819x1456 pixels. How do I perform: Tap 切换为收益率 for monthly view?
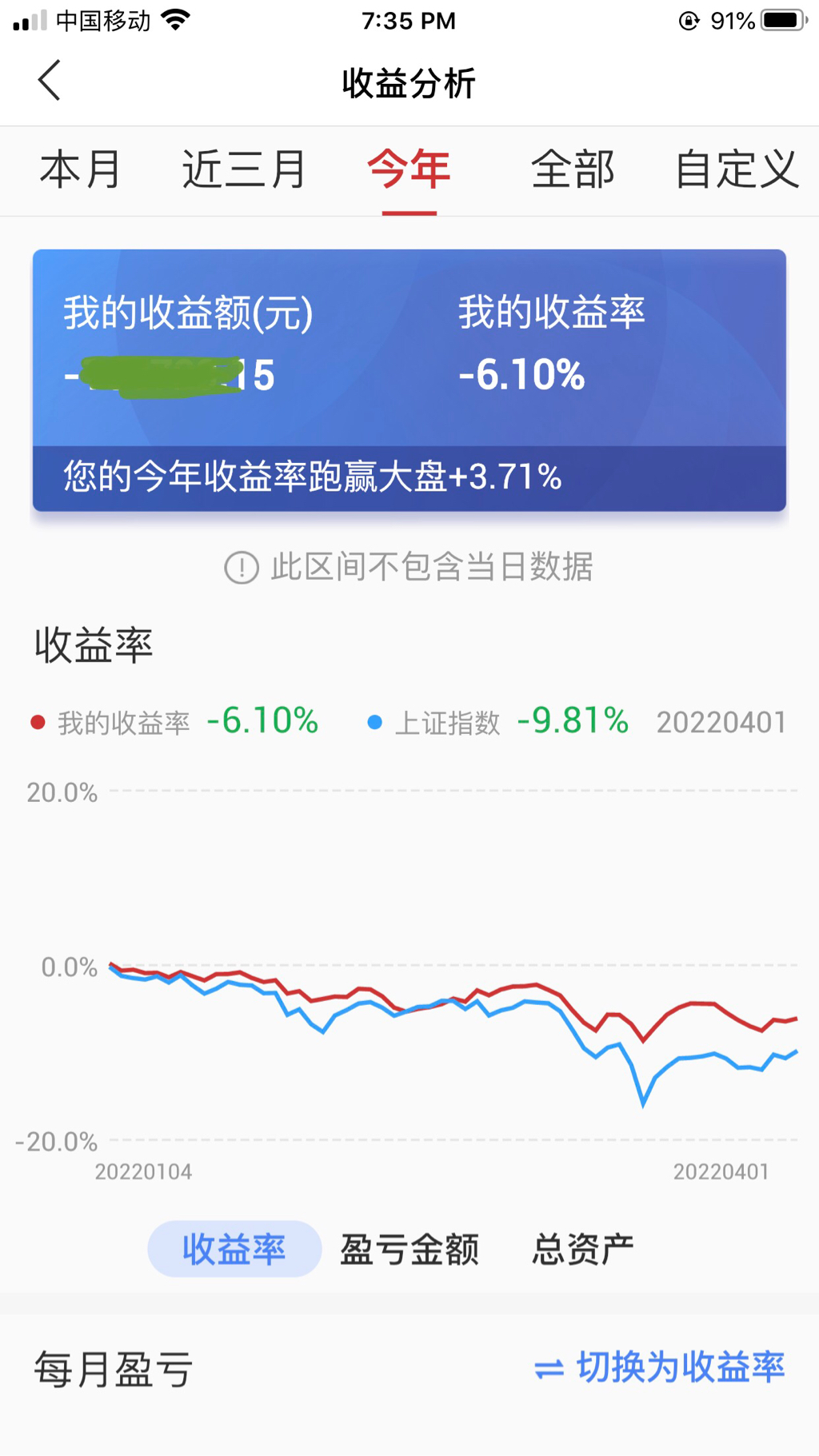(x=661, y=1367)
